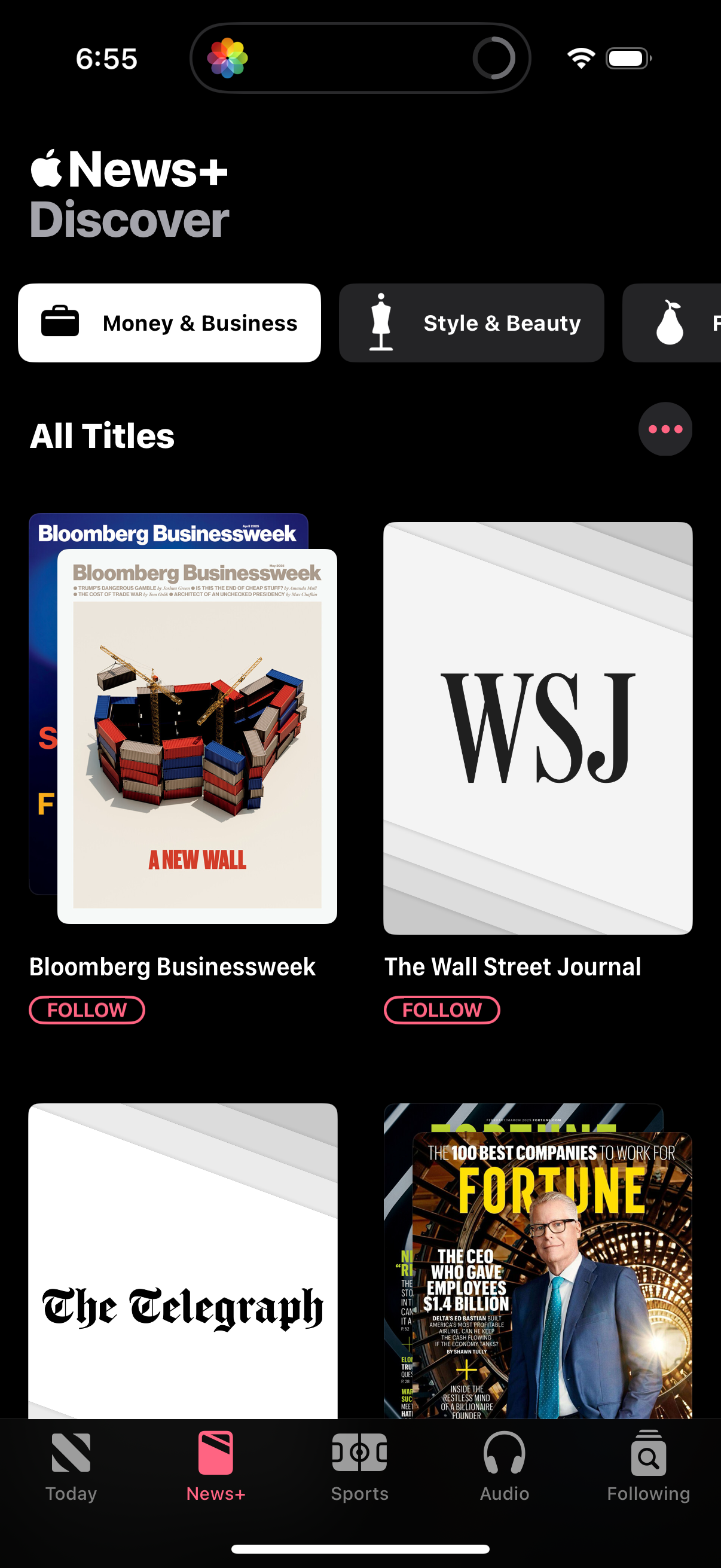Screen dimensions: 721x1568
Task: Open Audio using the headphones icon
Action: pyautogui.click(x=504, y=1455)
